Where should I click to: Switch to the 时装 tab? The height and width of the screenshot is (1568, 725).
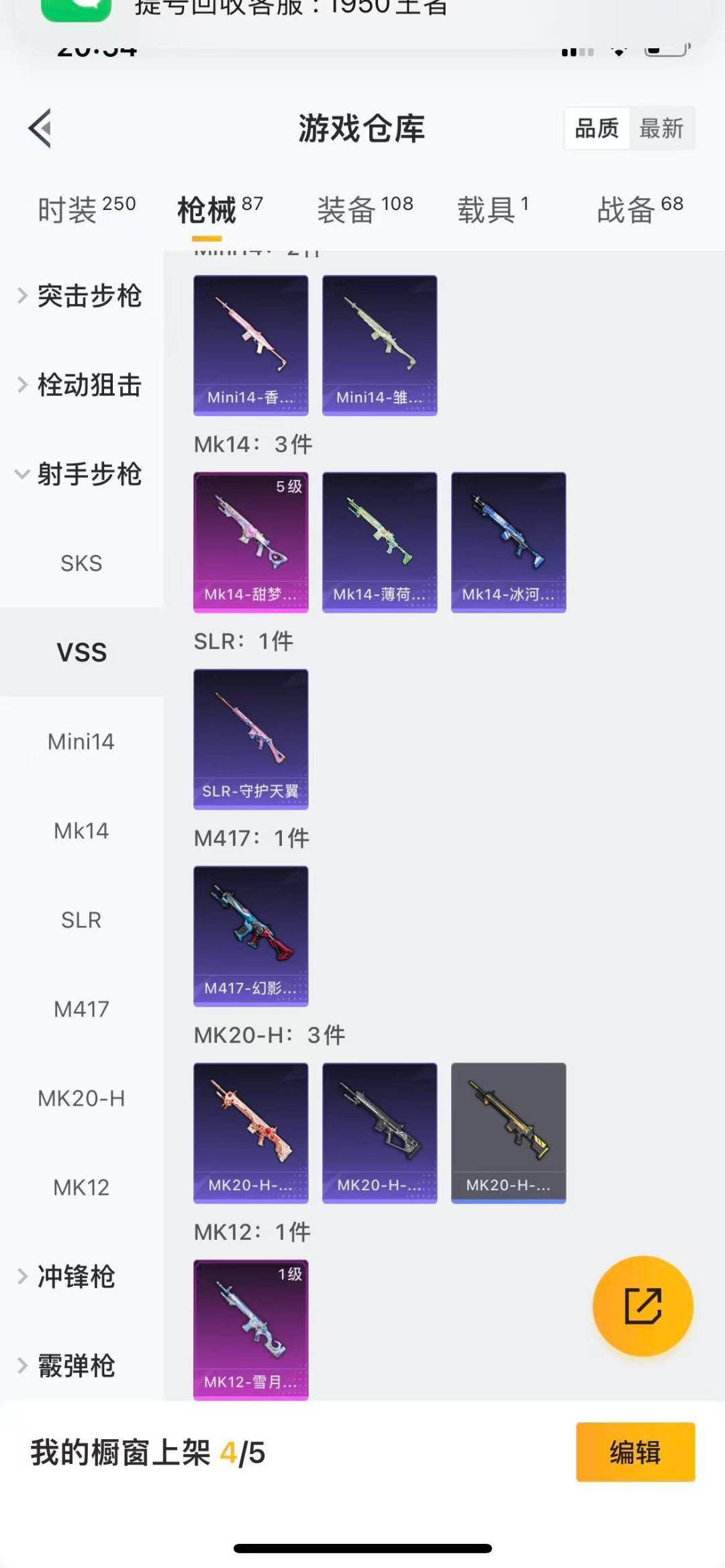click(86, 210)
